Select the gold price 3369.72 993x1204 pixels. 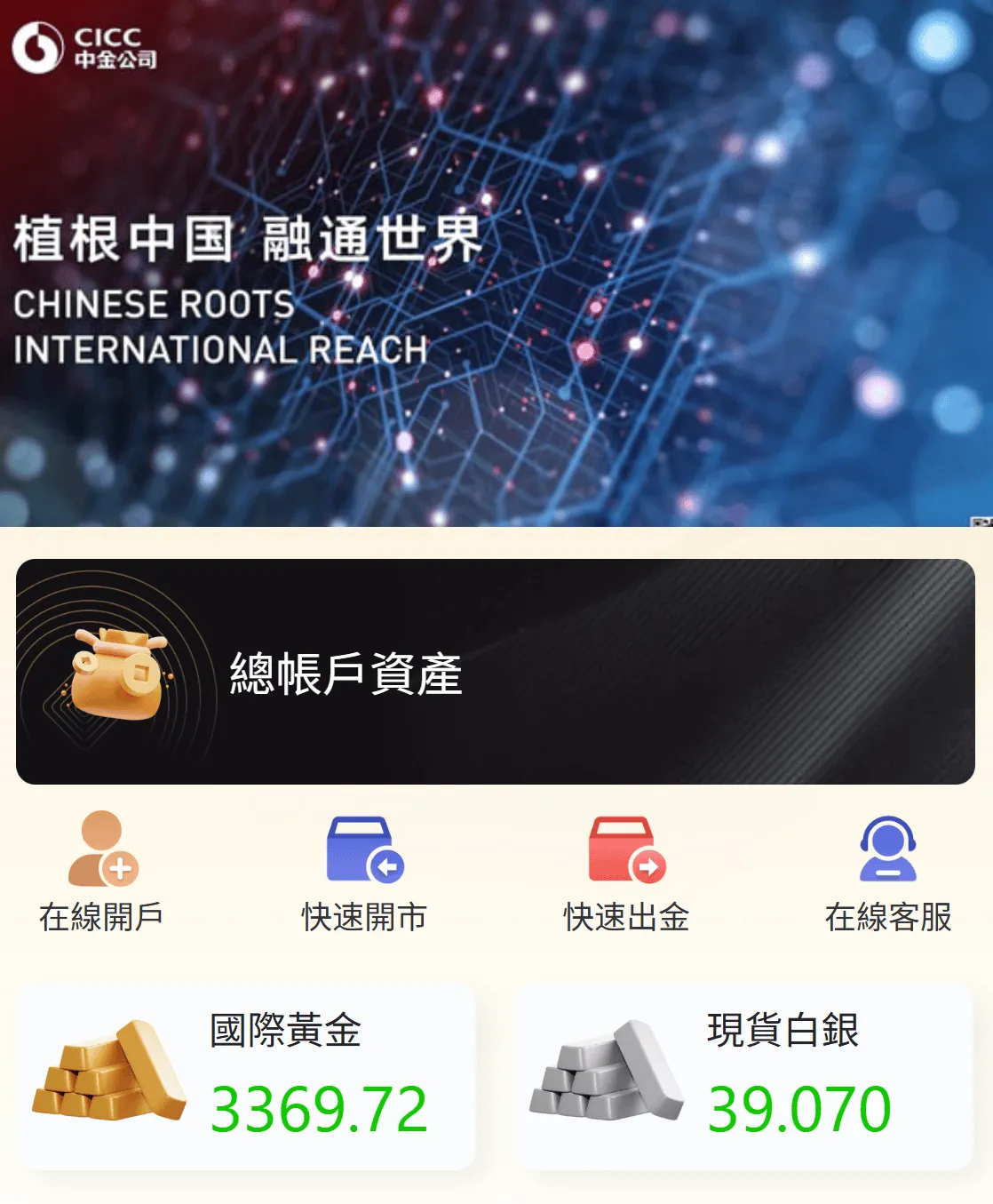click(320, 1105)
